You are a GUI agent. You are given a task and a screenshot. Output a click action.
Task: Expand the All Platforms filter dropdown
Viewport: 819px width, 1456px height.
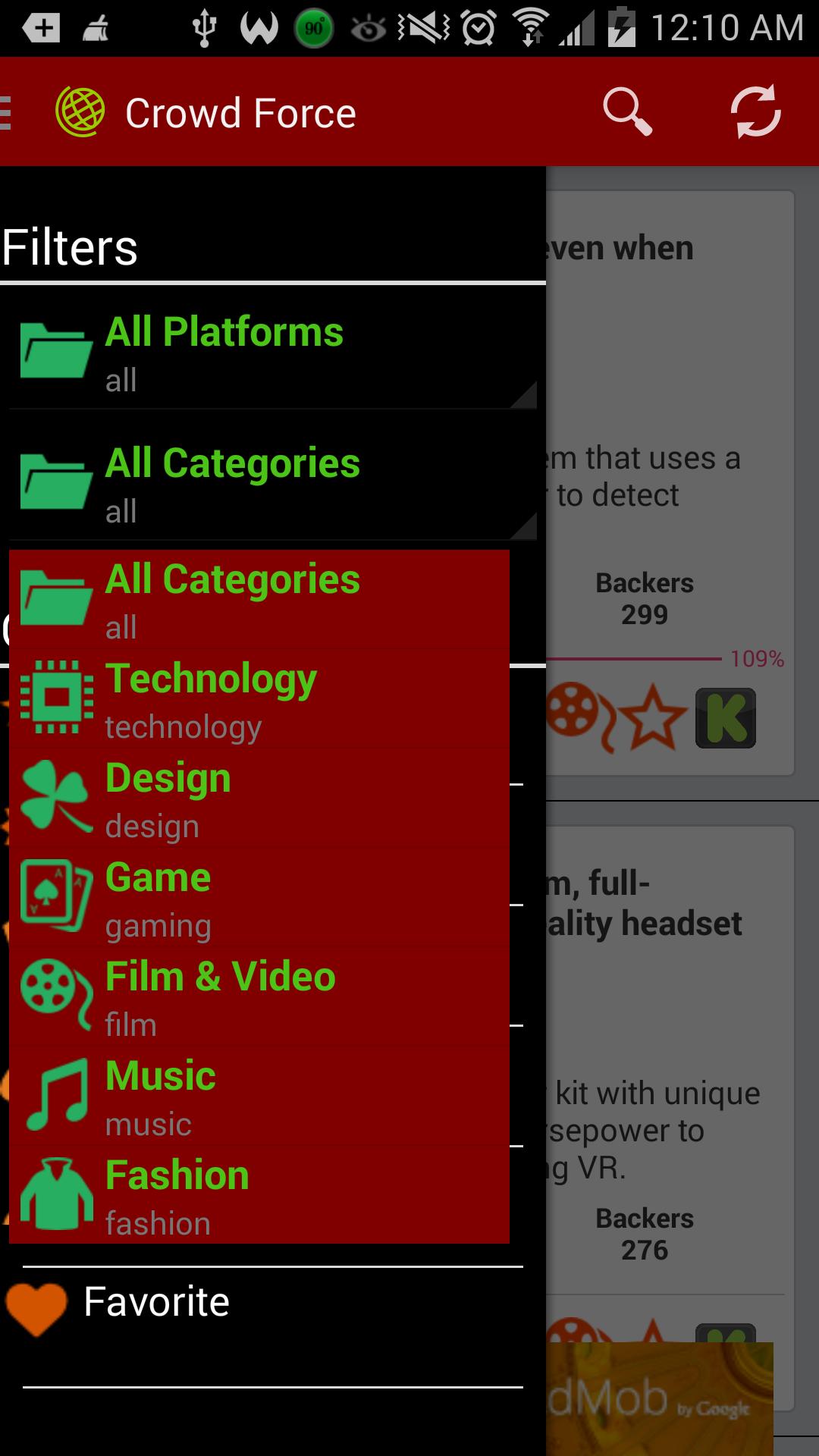tap(273, 352)
